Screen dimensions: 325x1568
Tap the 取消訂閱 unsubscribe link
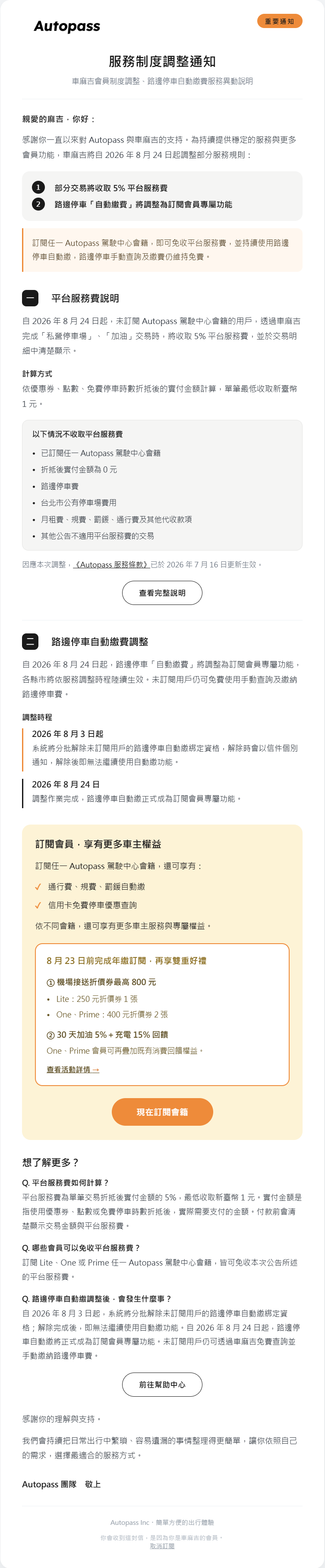162,1546
